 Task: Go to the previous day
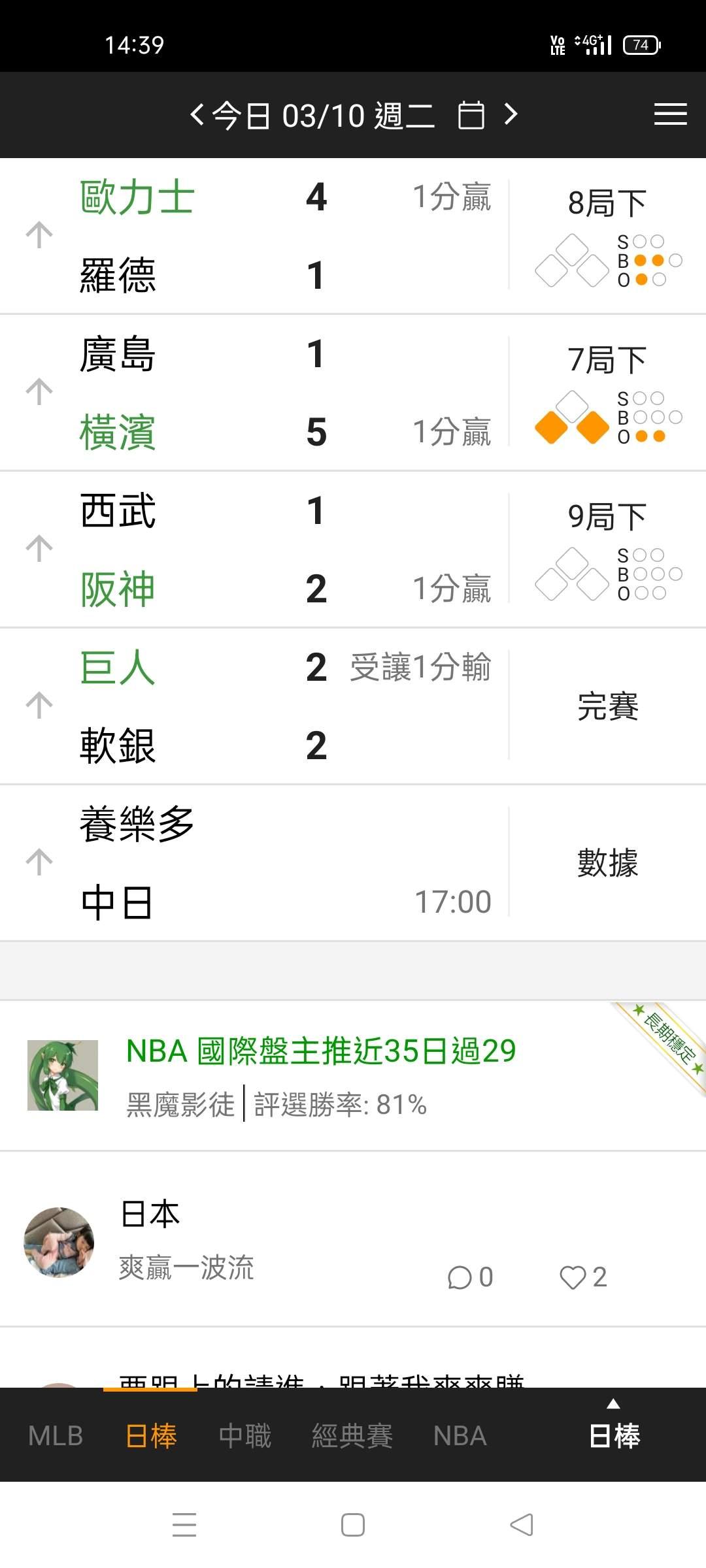coord(197,115)
